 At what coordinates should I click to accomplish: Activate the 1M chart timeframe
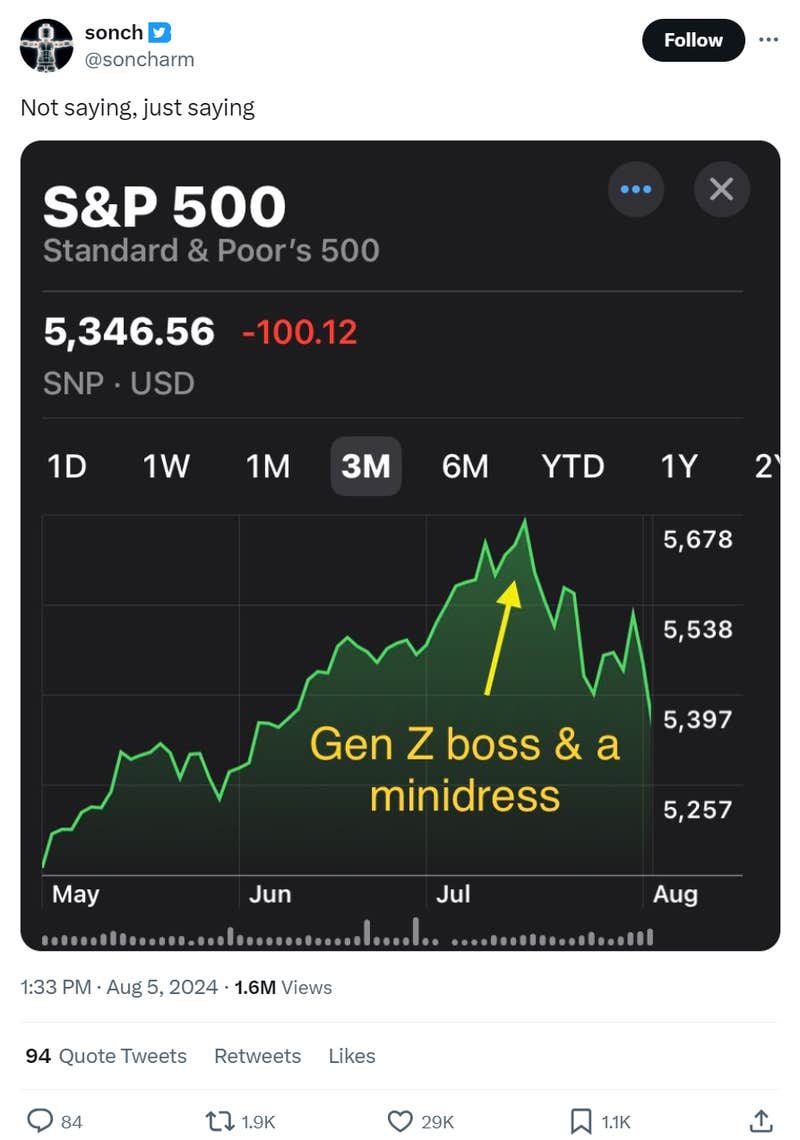(x=266, y=466)
